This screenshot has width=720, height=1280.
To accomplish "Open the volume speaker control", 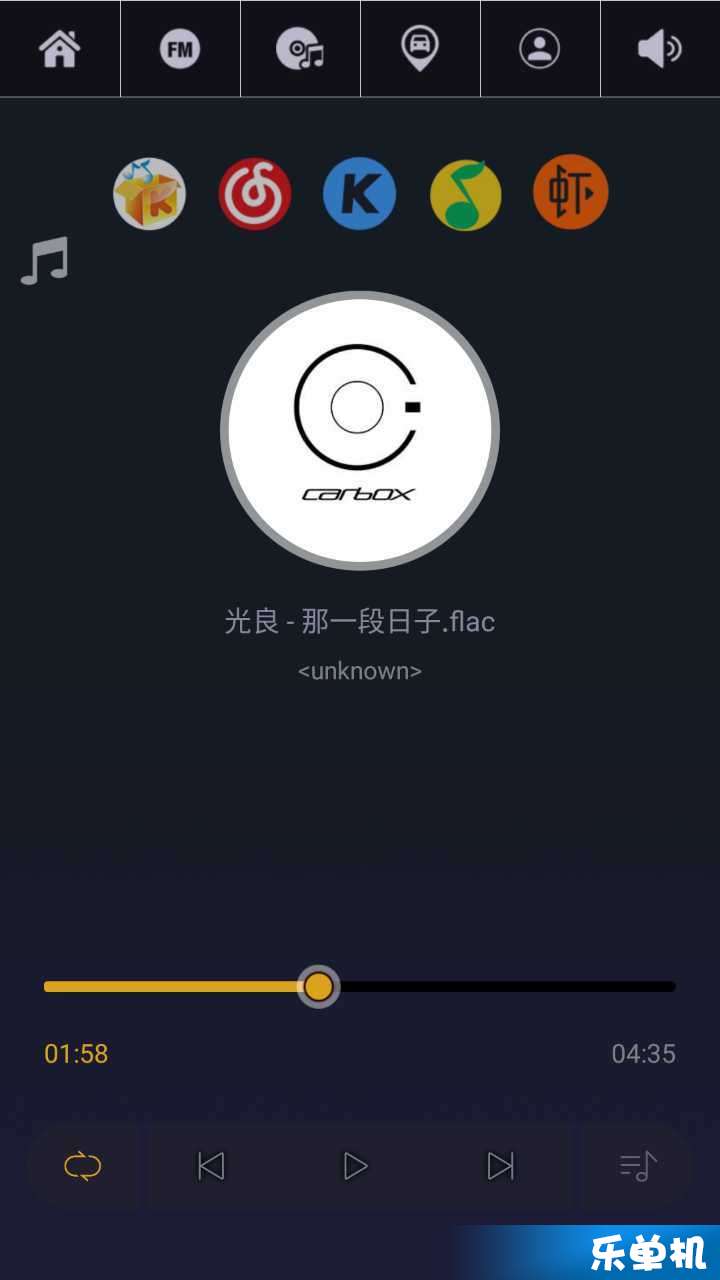I will coord(659,48).
